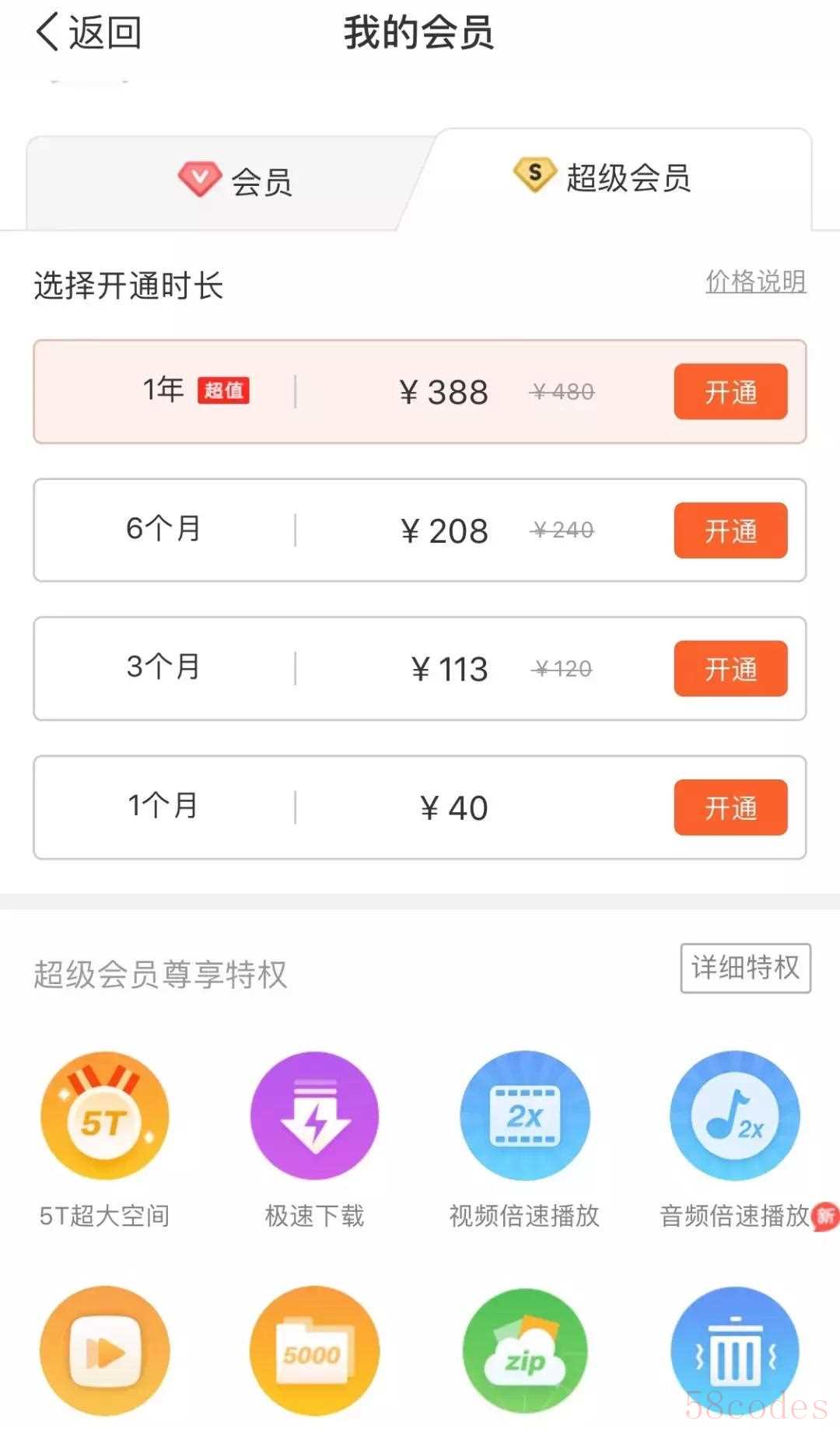This screenshot has width=840, height=1429.
Task: Subscribe to the 6个月 plan with 开通
Action: click(x=730, y=531)
